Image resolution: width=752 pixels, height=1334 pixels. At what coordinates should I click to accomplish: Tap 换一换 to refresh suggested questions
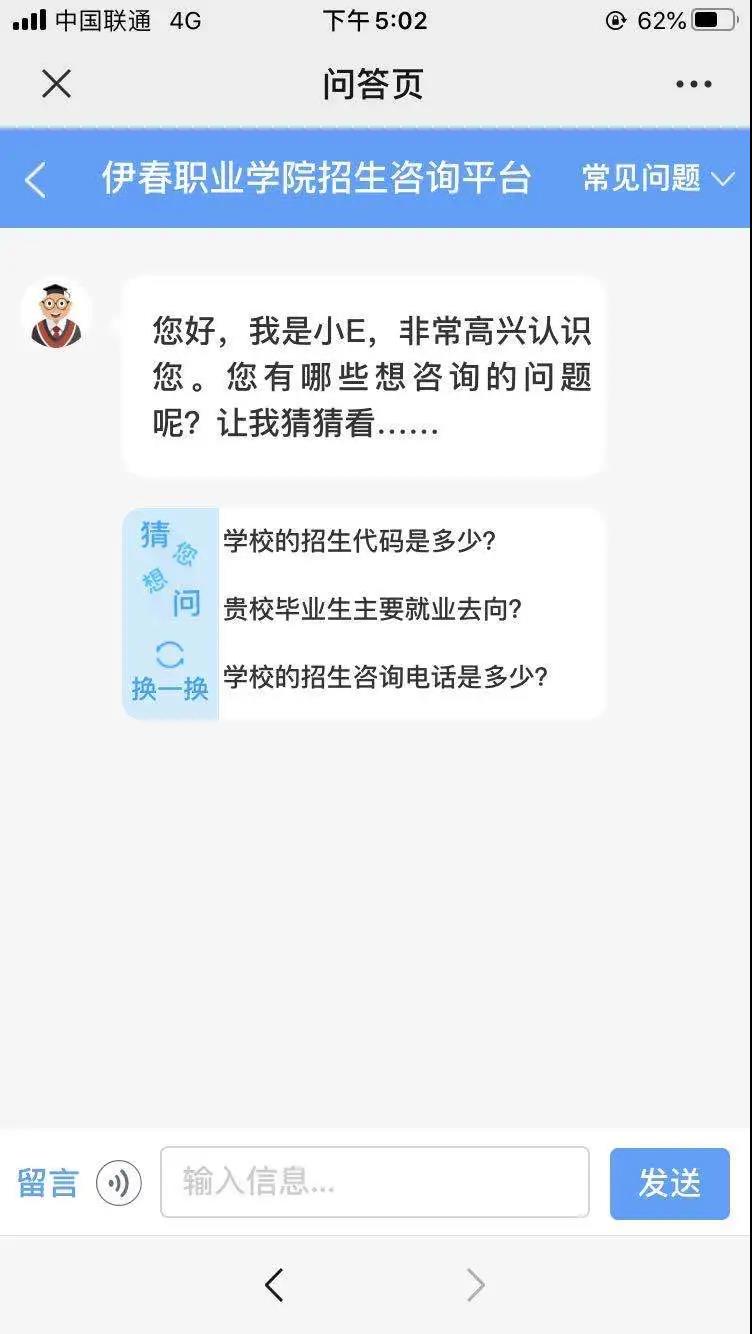pos(168,689)
